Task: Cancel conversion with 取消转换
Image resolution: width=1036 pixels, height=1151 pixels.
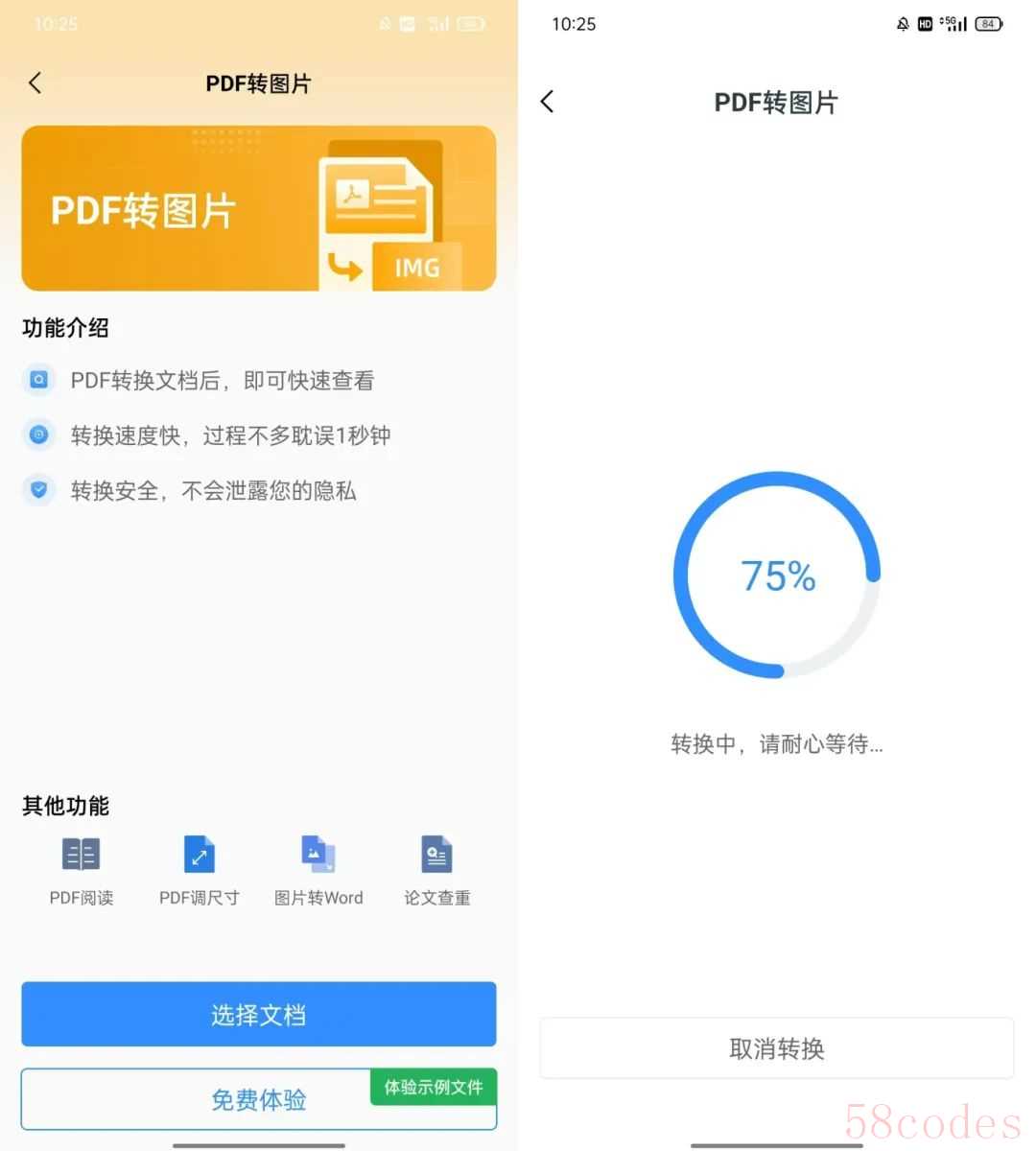Action: [776, 1048]
